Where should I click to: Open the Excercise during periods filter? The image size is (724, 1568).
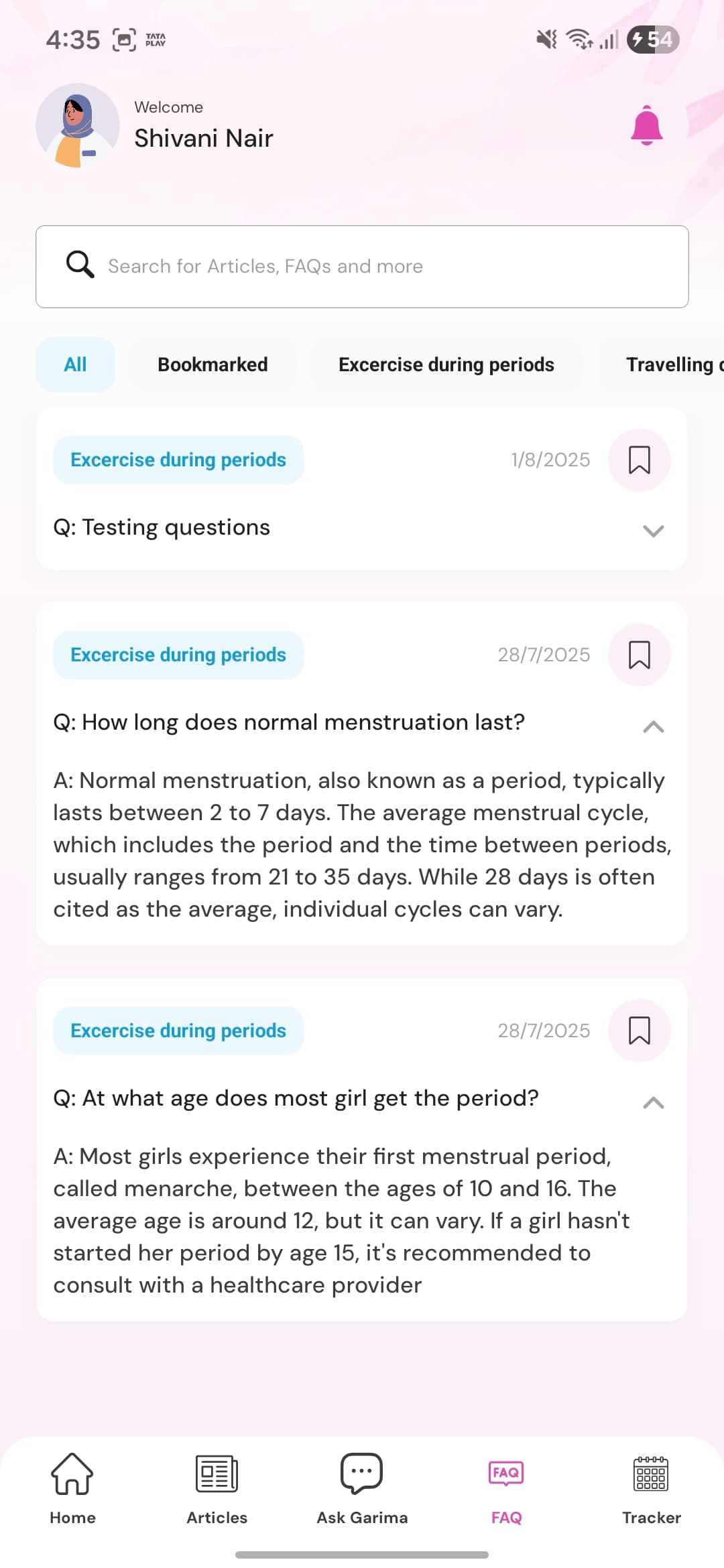(446, 364)
